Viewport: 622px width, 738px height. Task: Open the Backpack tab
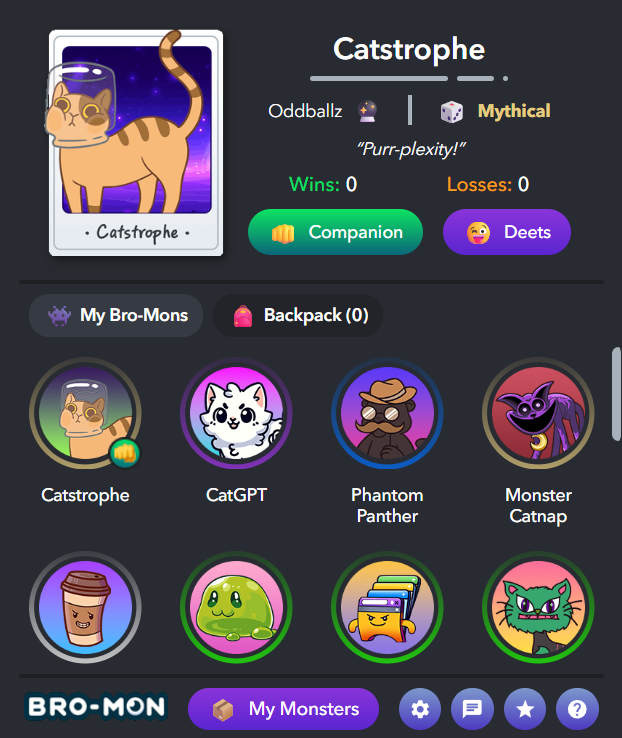tap(298, 315)
